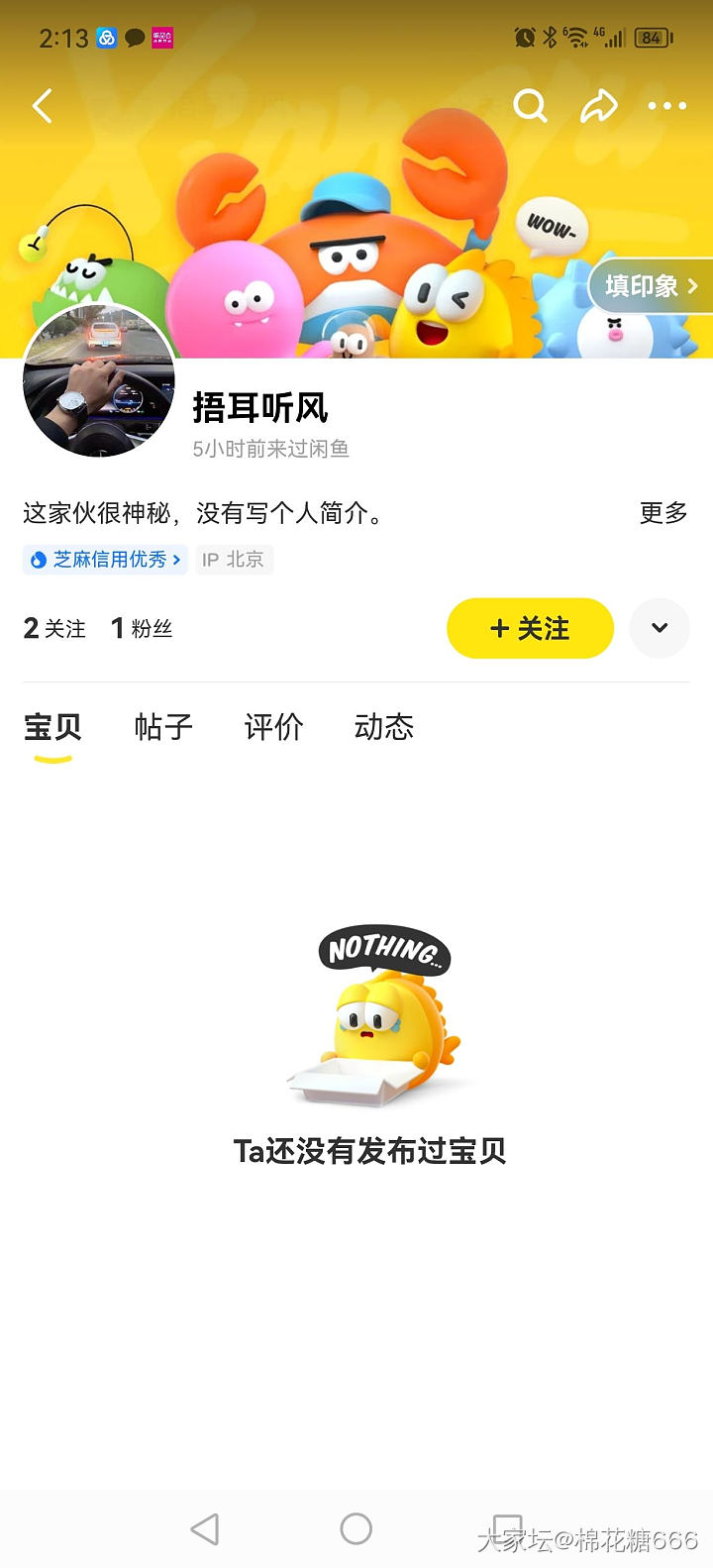The width and height of the screenshot is (713, 1568).
Task: Tap the system back button
Action: [x=205, y=1528]
